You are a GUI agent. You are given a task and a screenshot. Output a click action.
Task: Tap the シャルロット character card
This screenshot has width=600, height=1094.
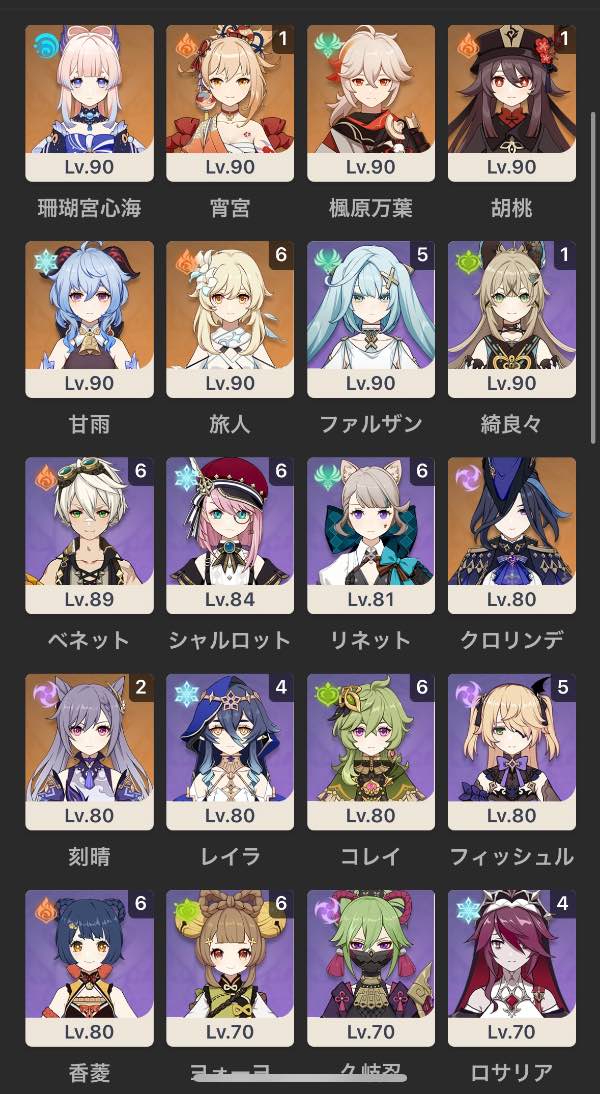230,535
